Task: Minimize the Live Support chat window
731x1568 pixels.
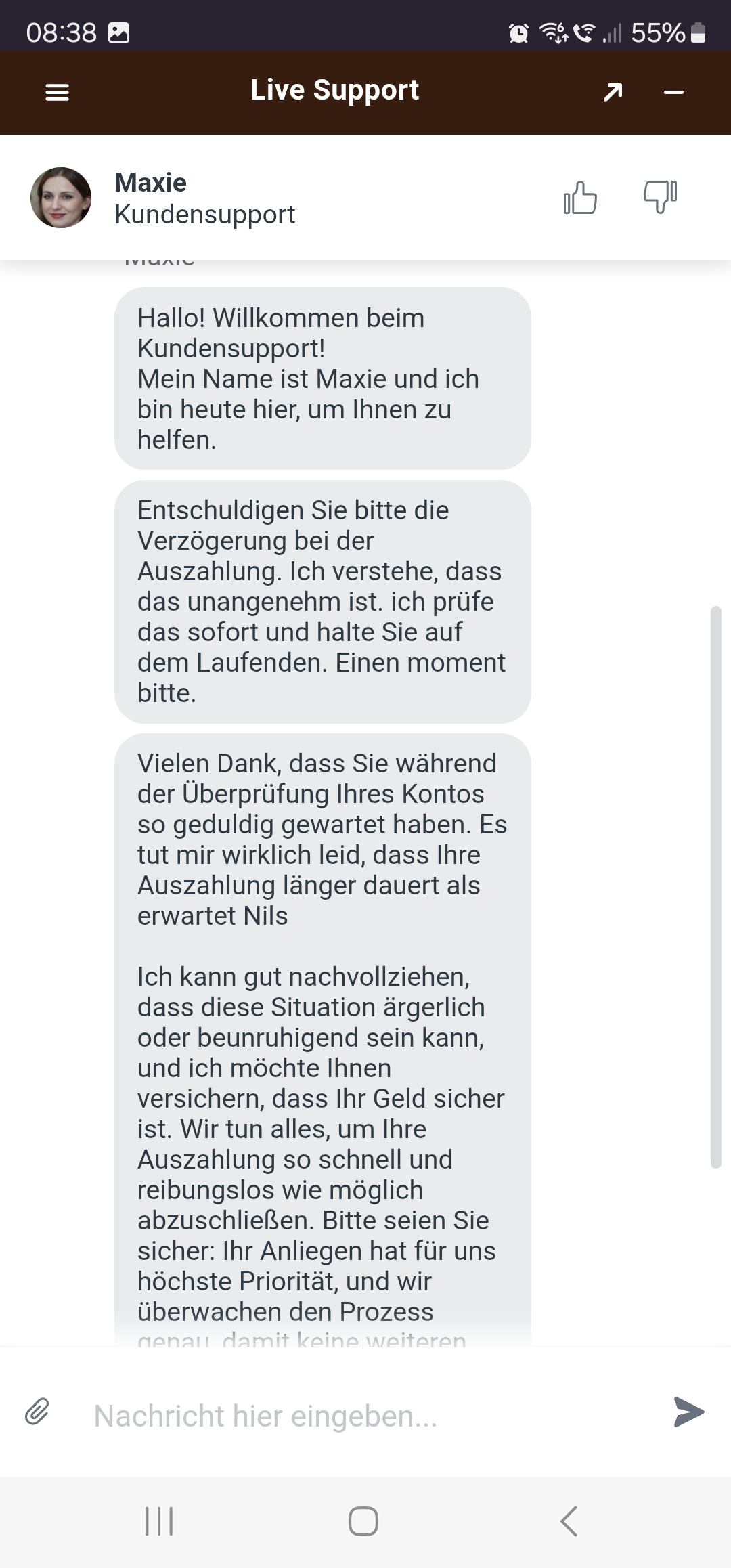Action: [673, 92]
